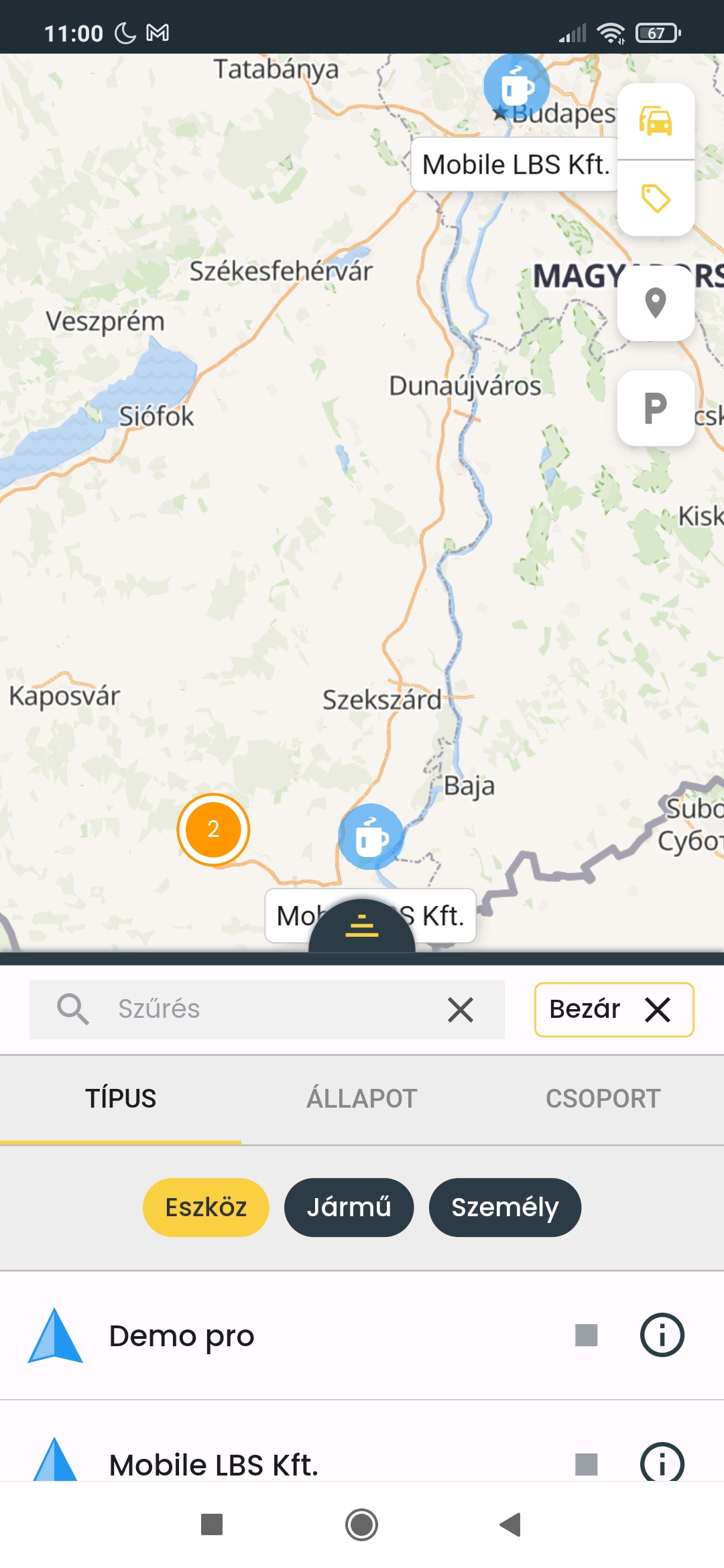Tap the Mobile LBS Kft. label near Budapest
Image resolution: width=724 pixels, height=1568 pixels.
point(516,165)
